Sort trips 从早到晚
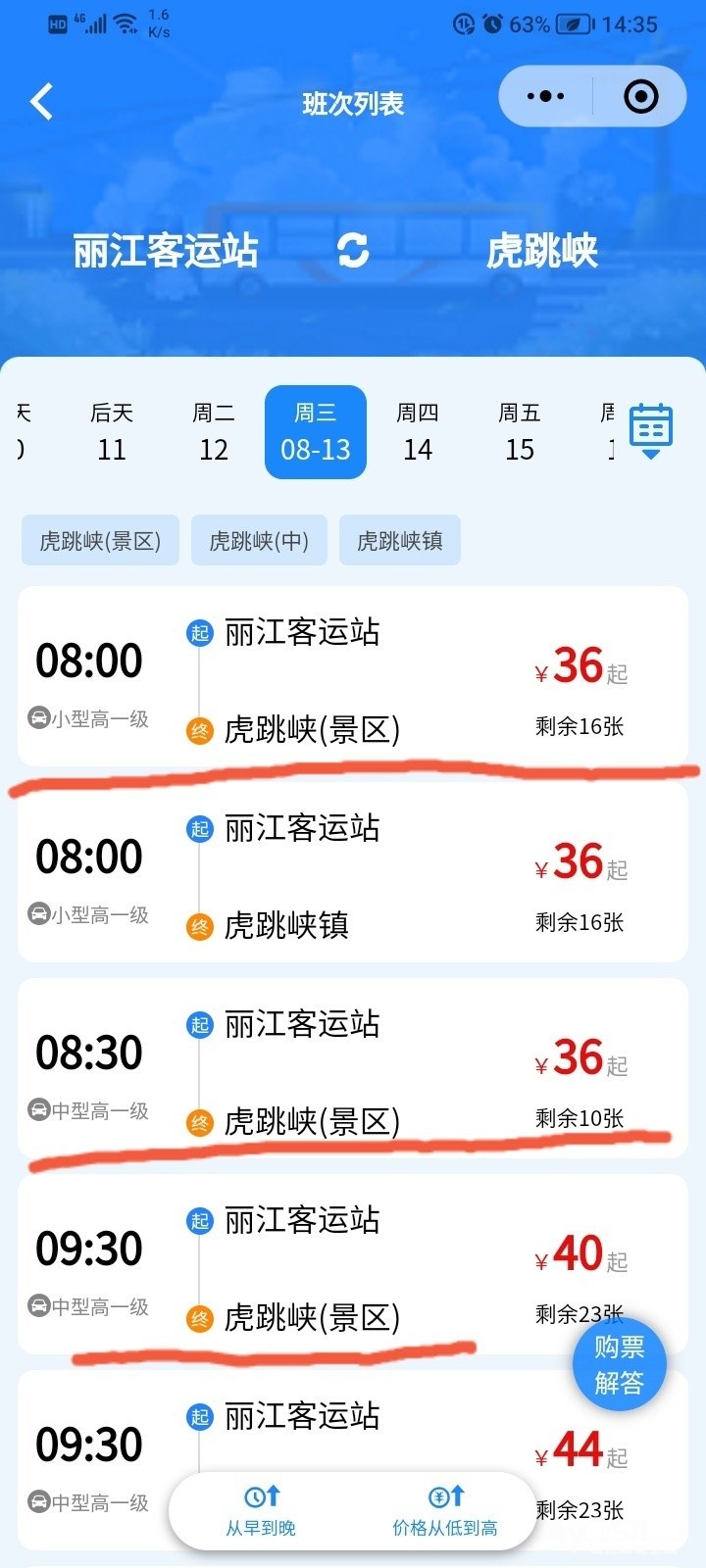The width and height of the screenshot is (706, 1568). click(261, 1511)
